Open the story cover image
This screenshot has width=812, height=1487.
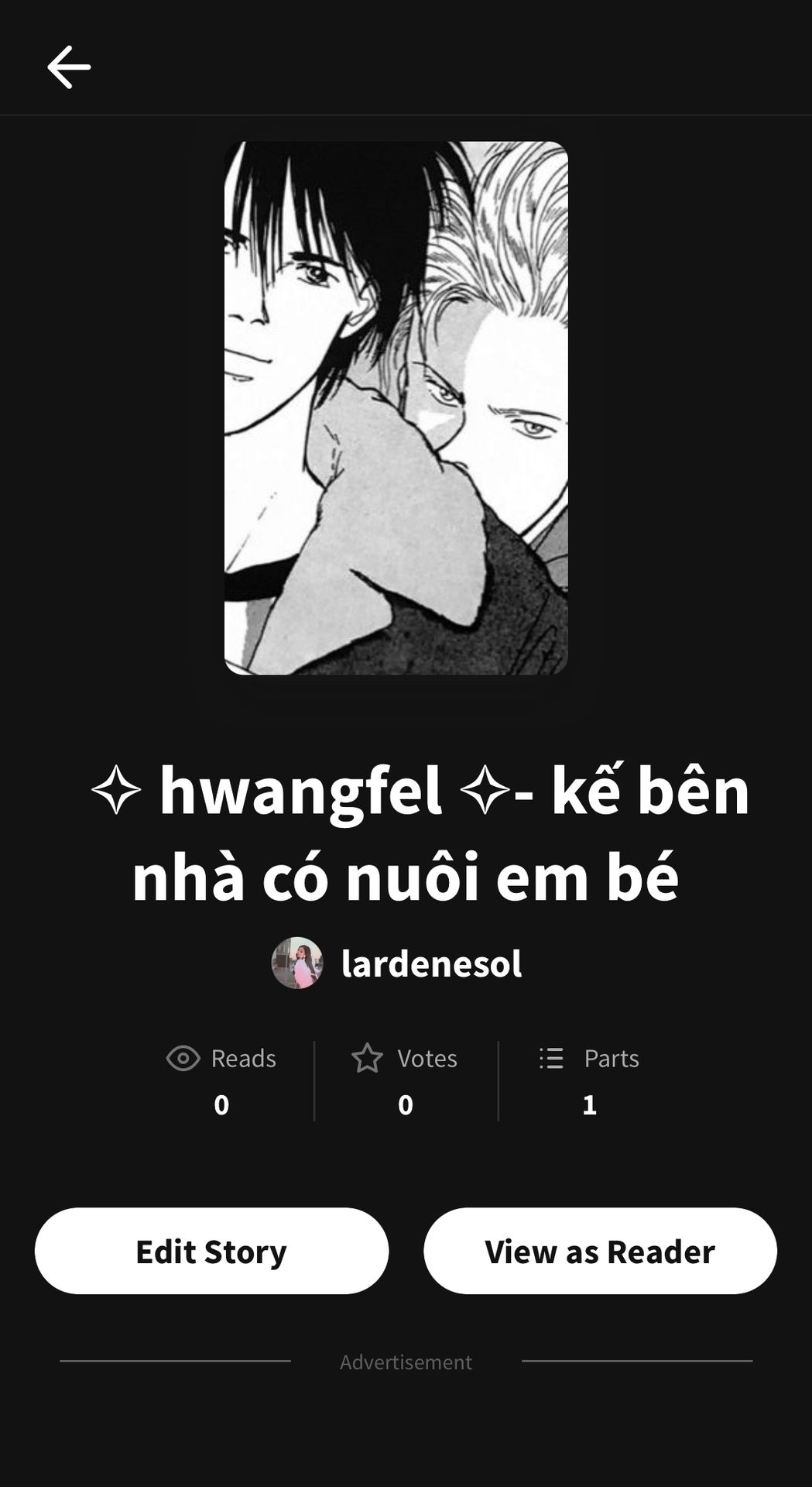click(396, 408)
